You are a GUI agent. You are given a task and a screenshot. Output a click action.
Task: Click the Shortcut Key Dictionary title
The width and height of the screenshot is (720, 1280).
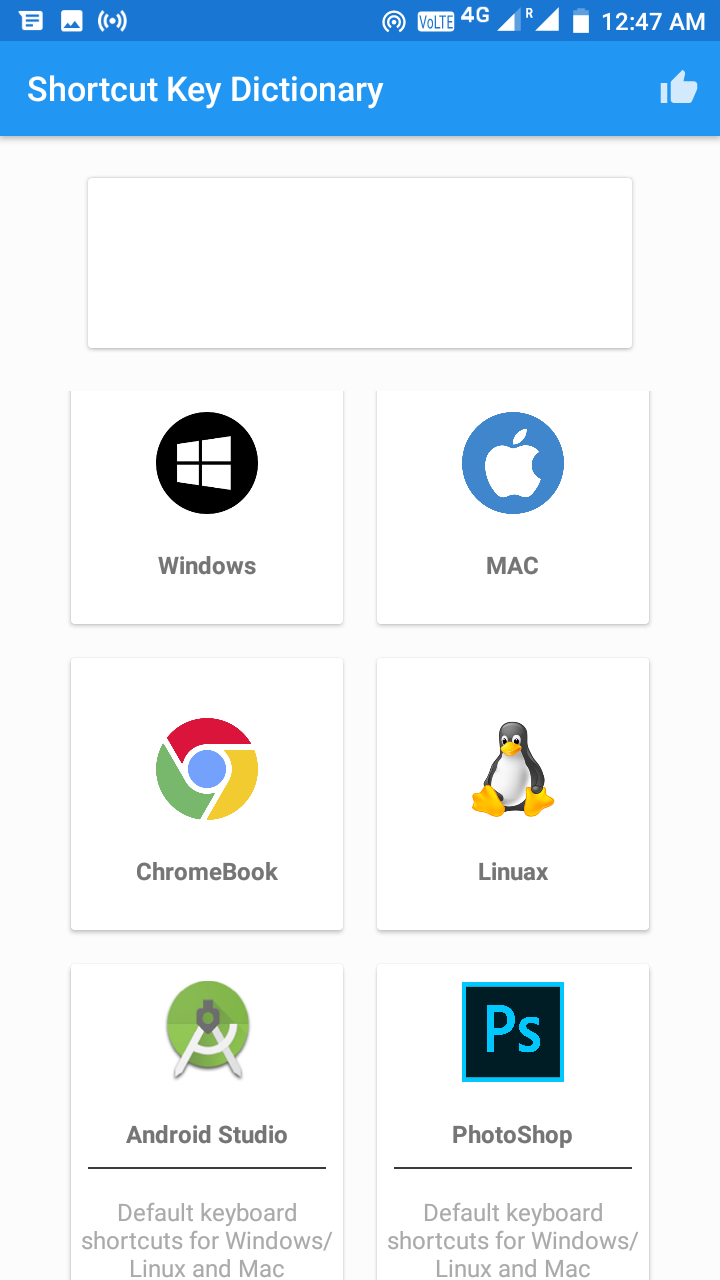tap(204, 89)
